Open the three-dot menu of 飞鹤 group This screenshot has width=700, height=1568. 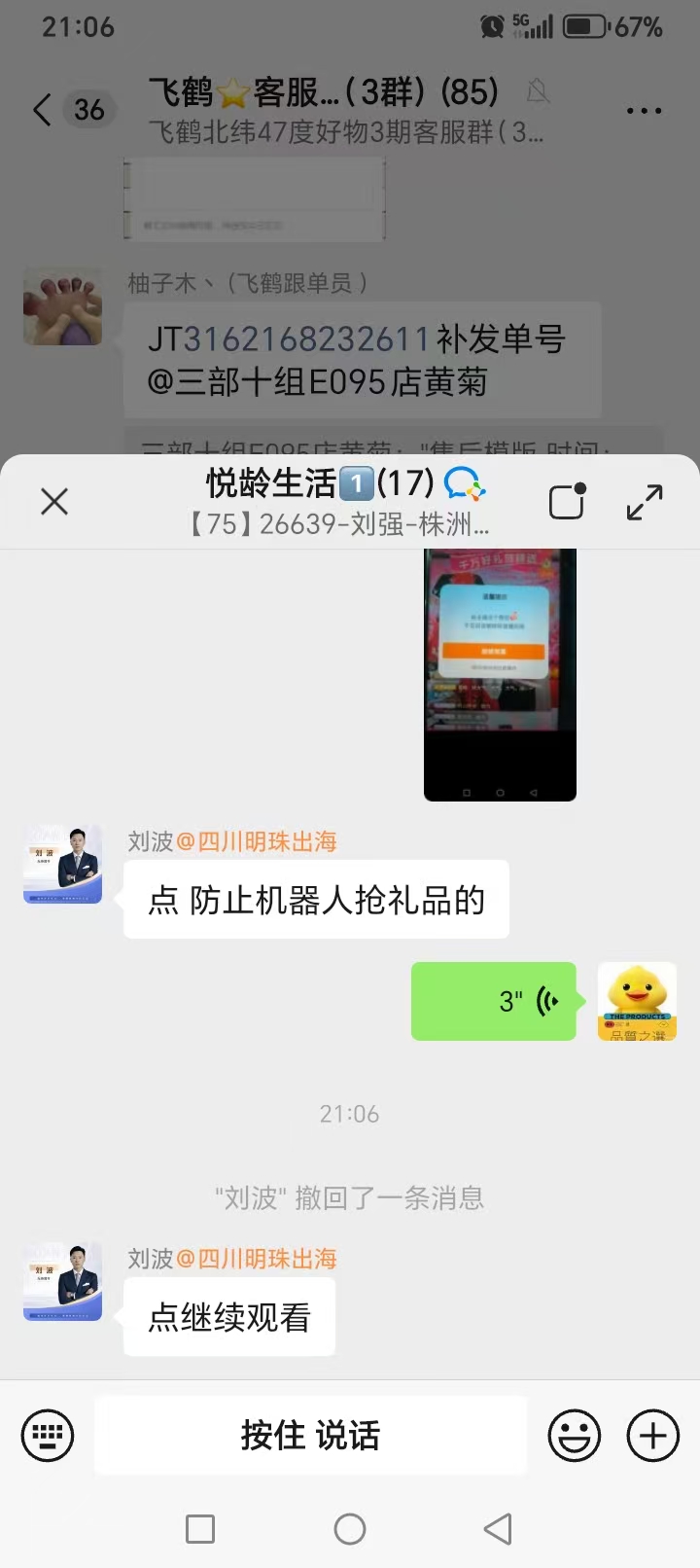pyautogui.click(x=644, y=111)
